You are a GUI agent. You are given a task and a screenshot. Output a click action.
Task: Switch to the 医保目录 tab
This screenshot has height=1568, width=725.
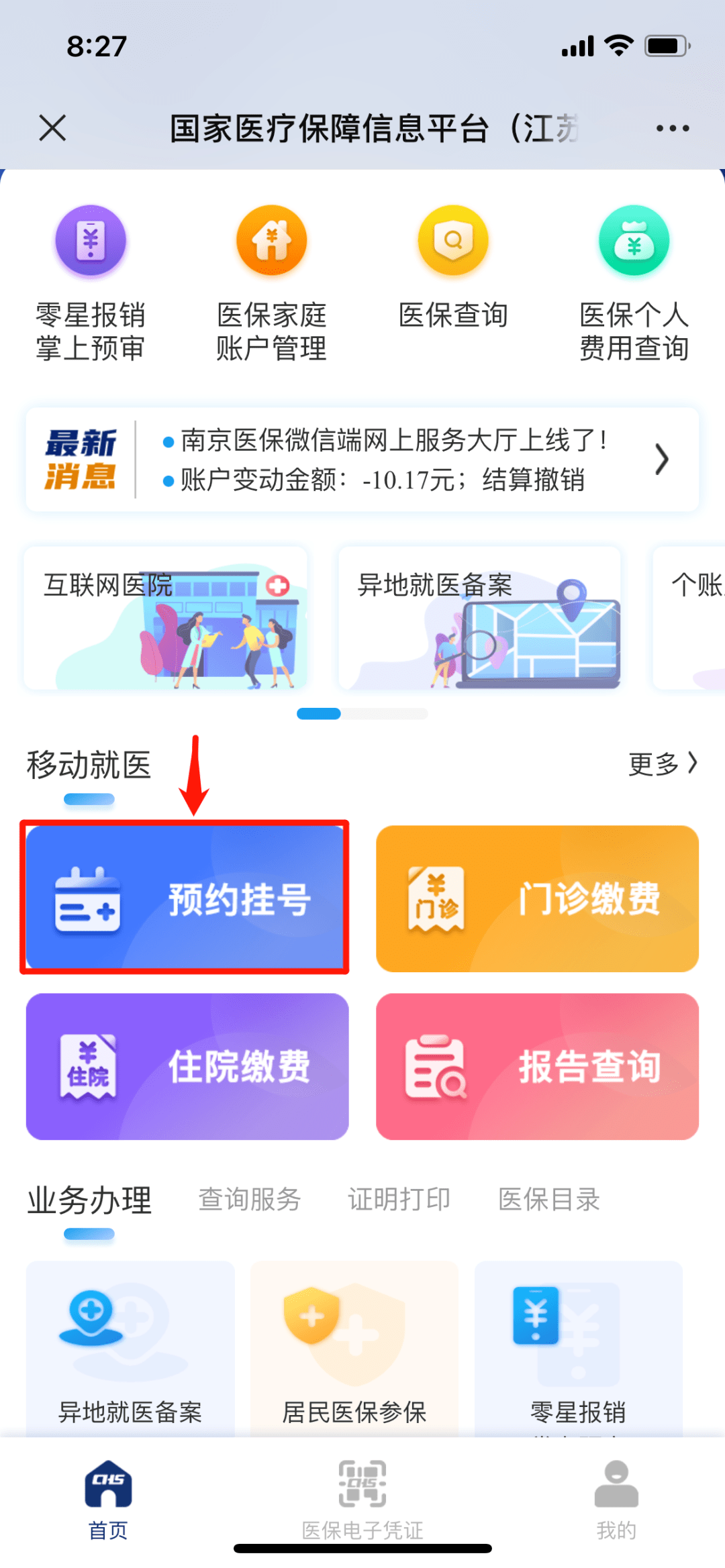(548, 1199)
